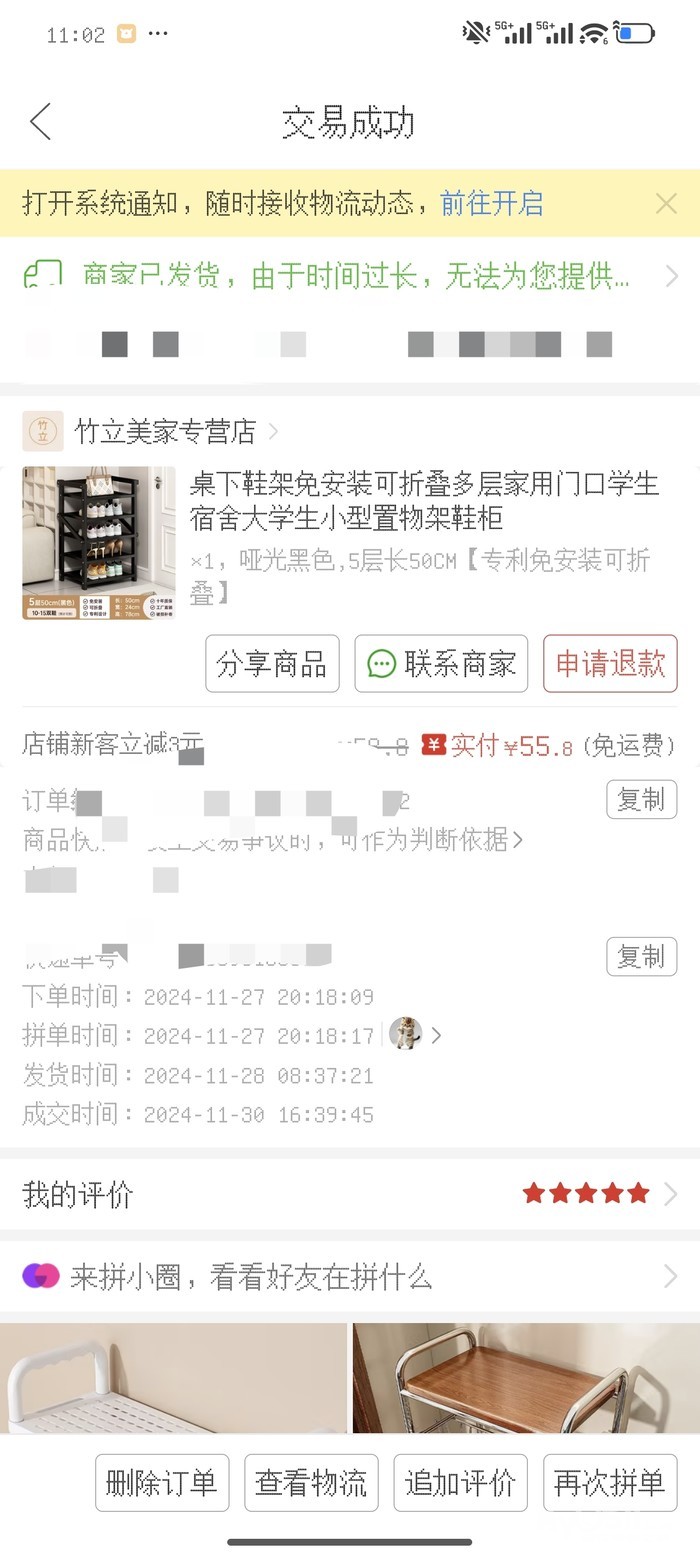Tap the 删除订单 button

pyautogui.click(x=162, y=1483)
